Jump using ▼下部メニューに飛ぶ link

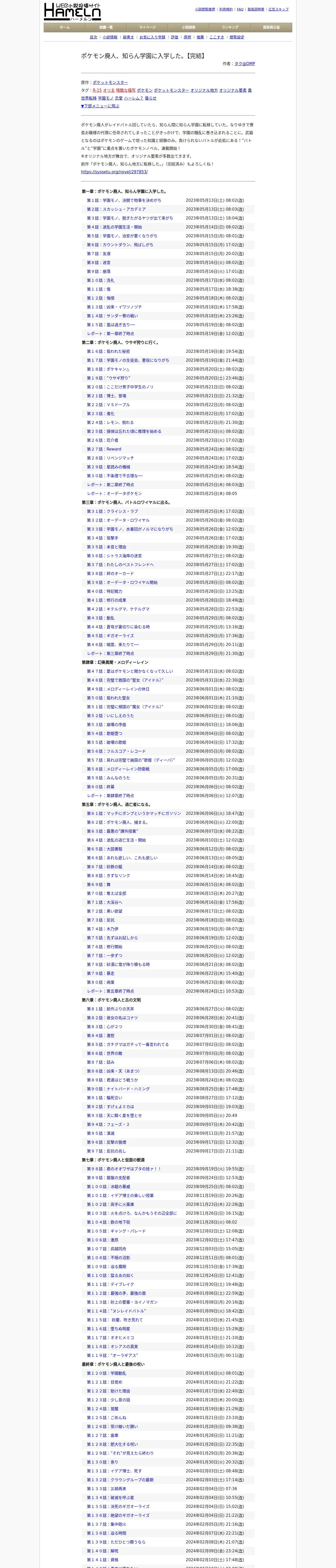[100, 106]
